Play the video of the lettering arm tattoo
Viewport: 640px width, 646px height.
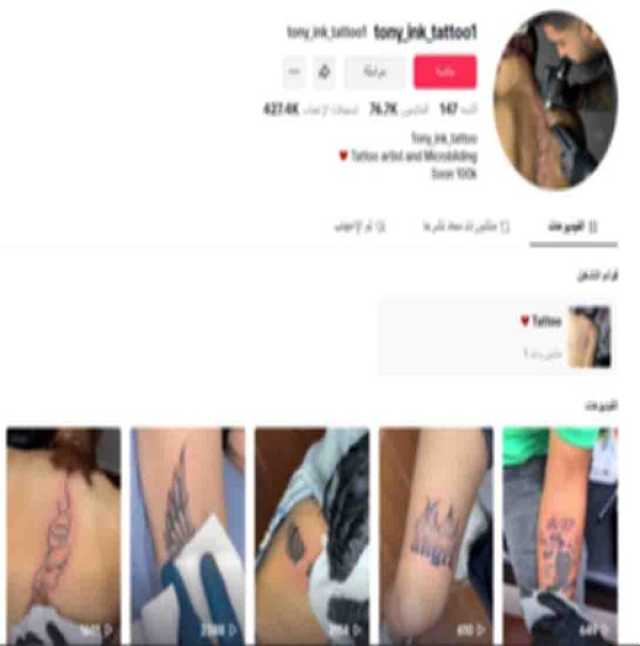point(435,535)
